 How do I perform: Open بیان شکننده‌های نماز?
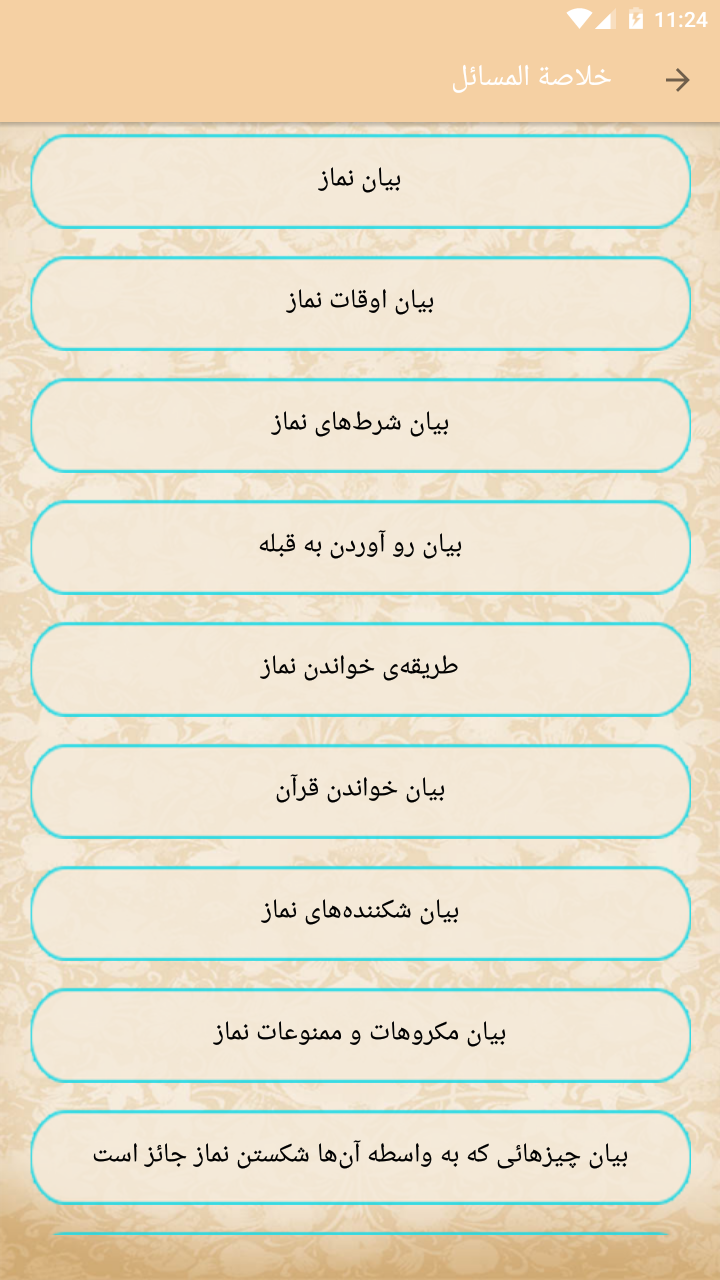pyautogui.click(x=360, y=913)
